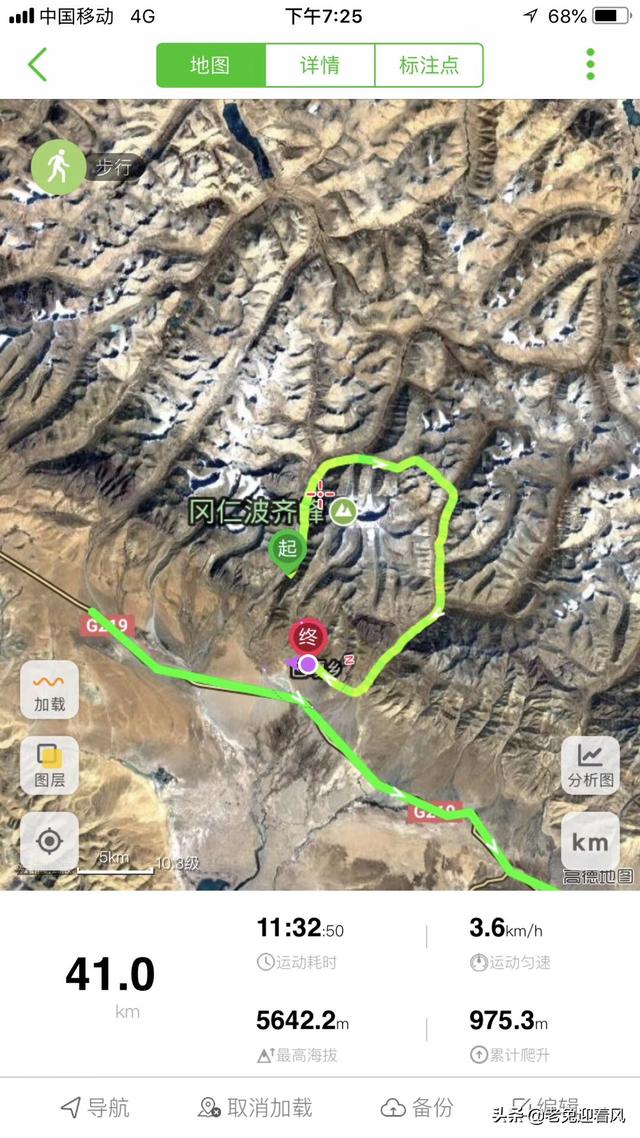Center map on my current location
This screenshot has height=1138, width=640.
click(49, 841)
